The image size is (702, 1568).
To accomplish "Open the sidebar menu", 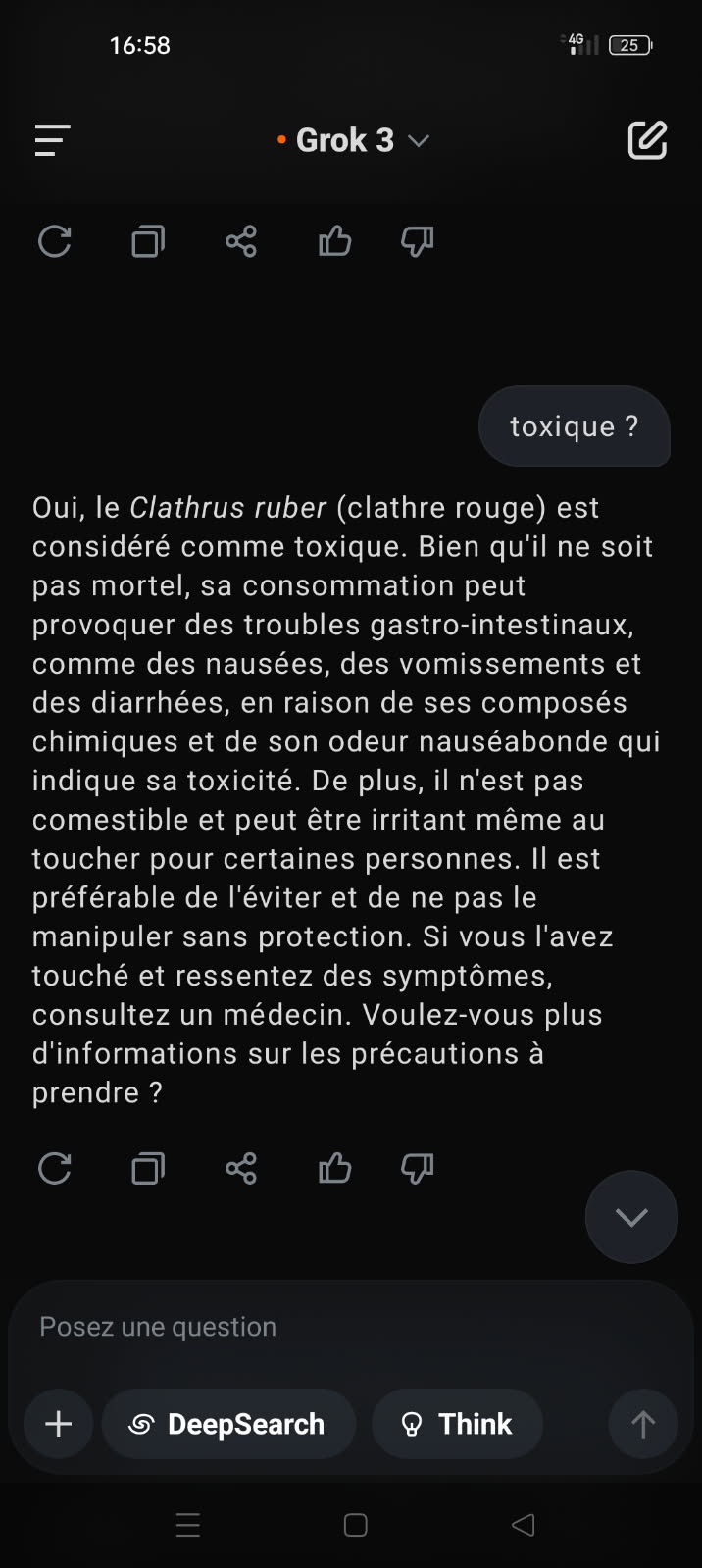I will [53, 140].
